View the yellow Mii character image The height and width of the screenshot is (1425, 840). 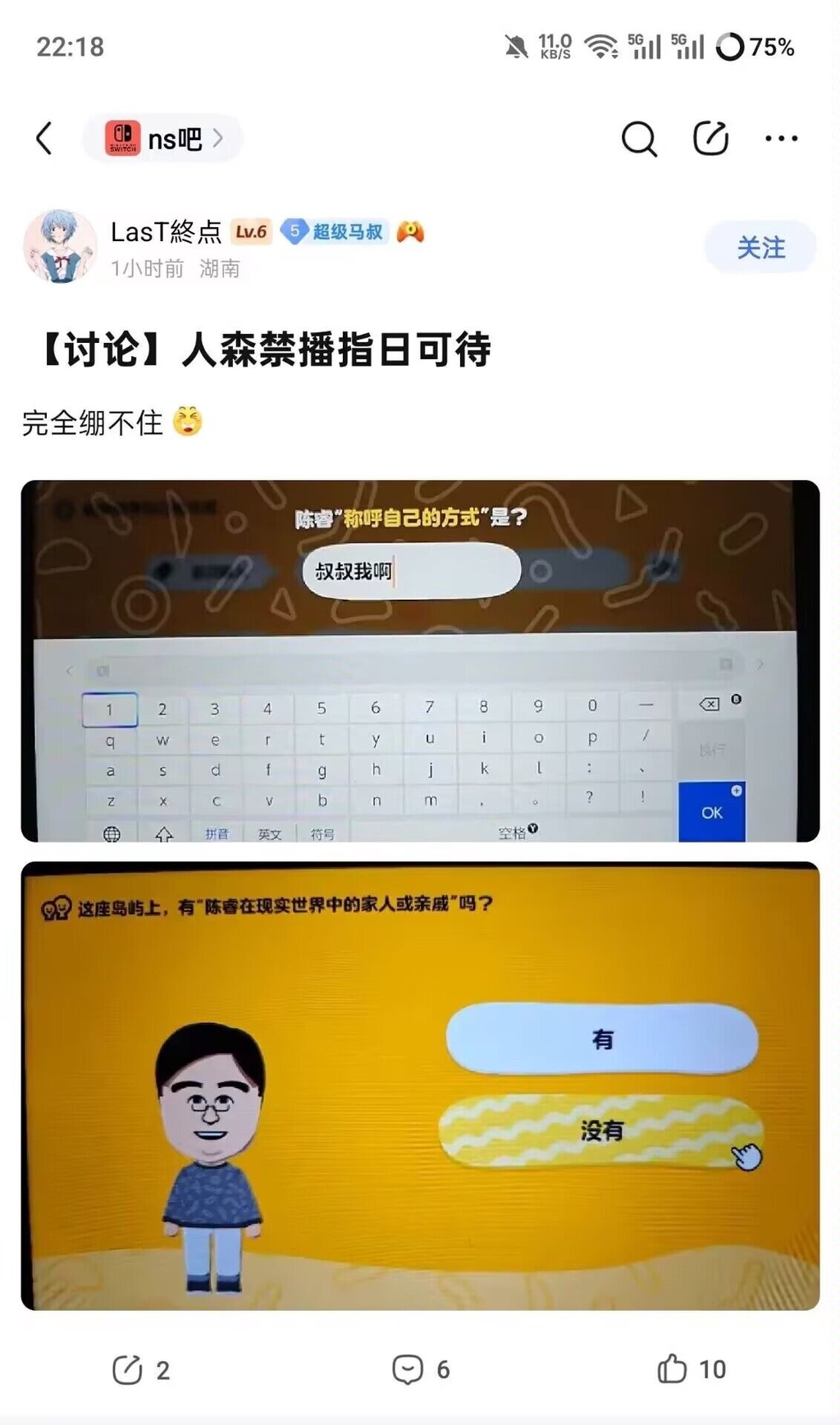click(420, 1085)
